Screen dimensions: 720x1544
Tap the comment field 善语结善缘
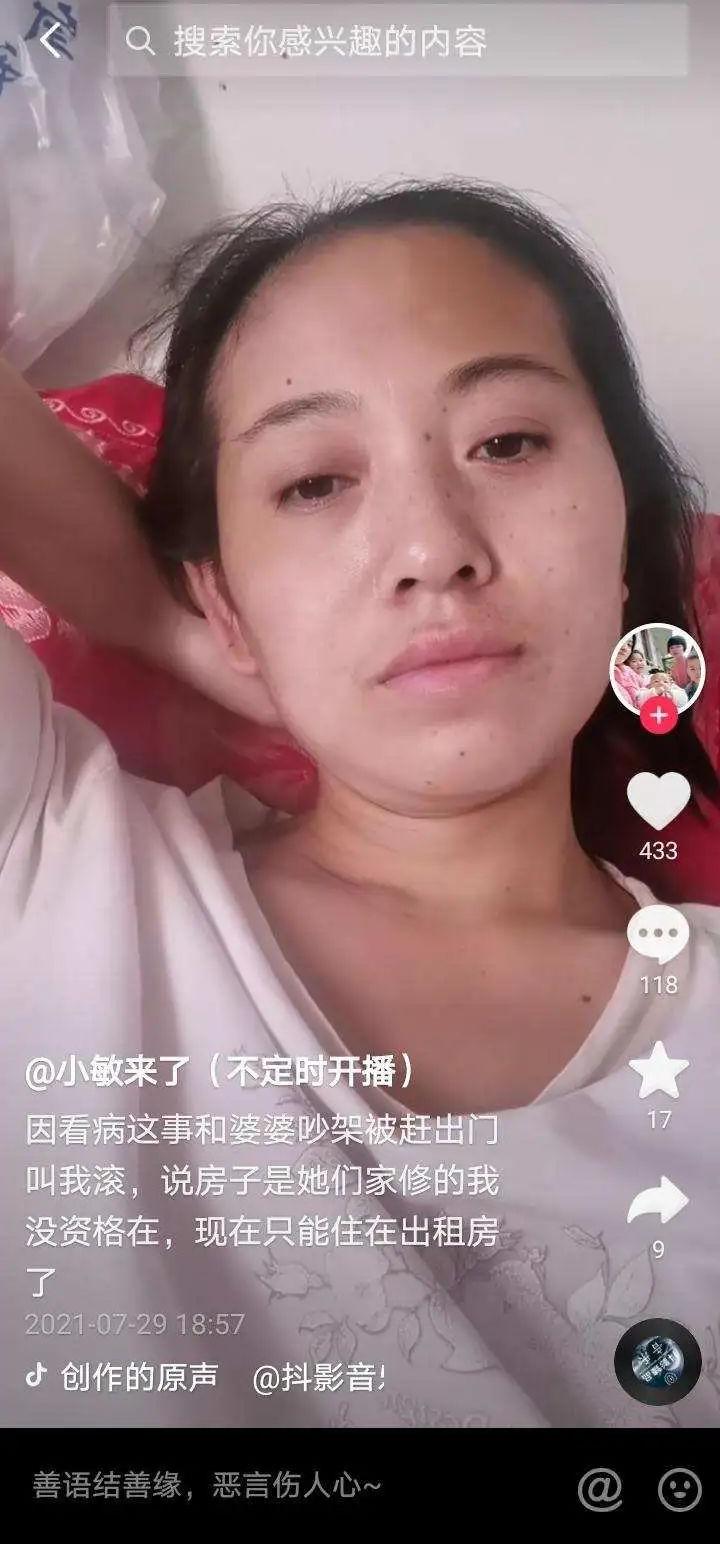tap(208, 1486)
